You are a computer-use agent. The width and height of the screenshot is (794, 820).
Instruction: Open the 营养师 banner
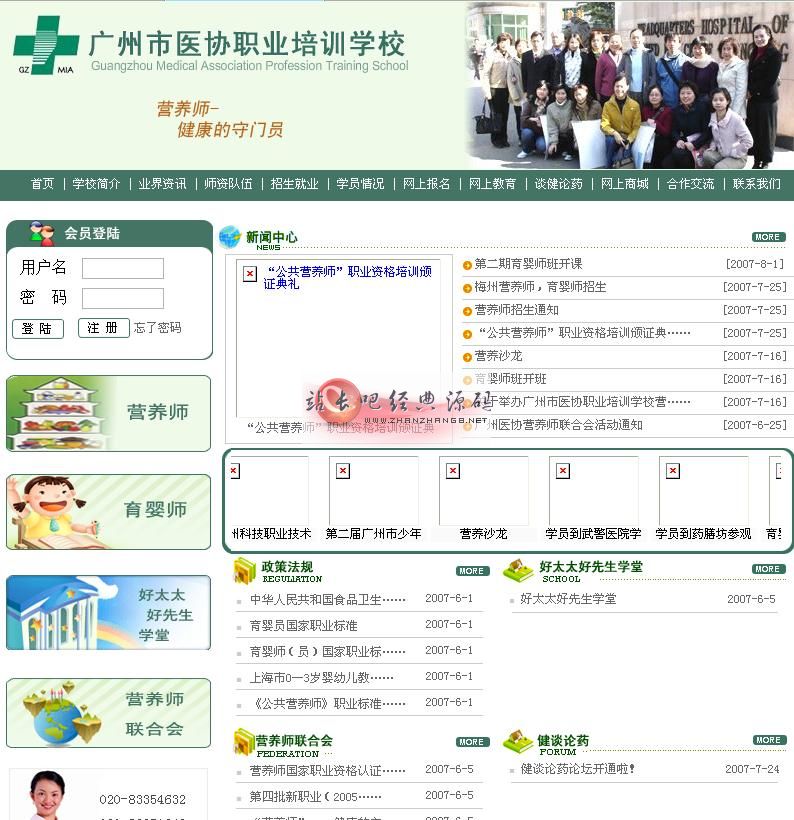click(109, 413)
